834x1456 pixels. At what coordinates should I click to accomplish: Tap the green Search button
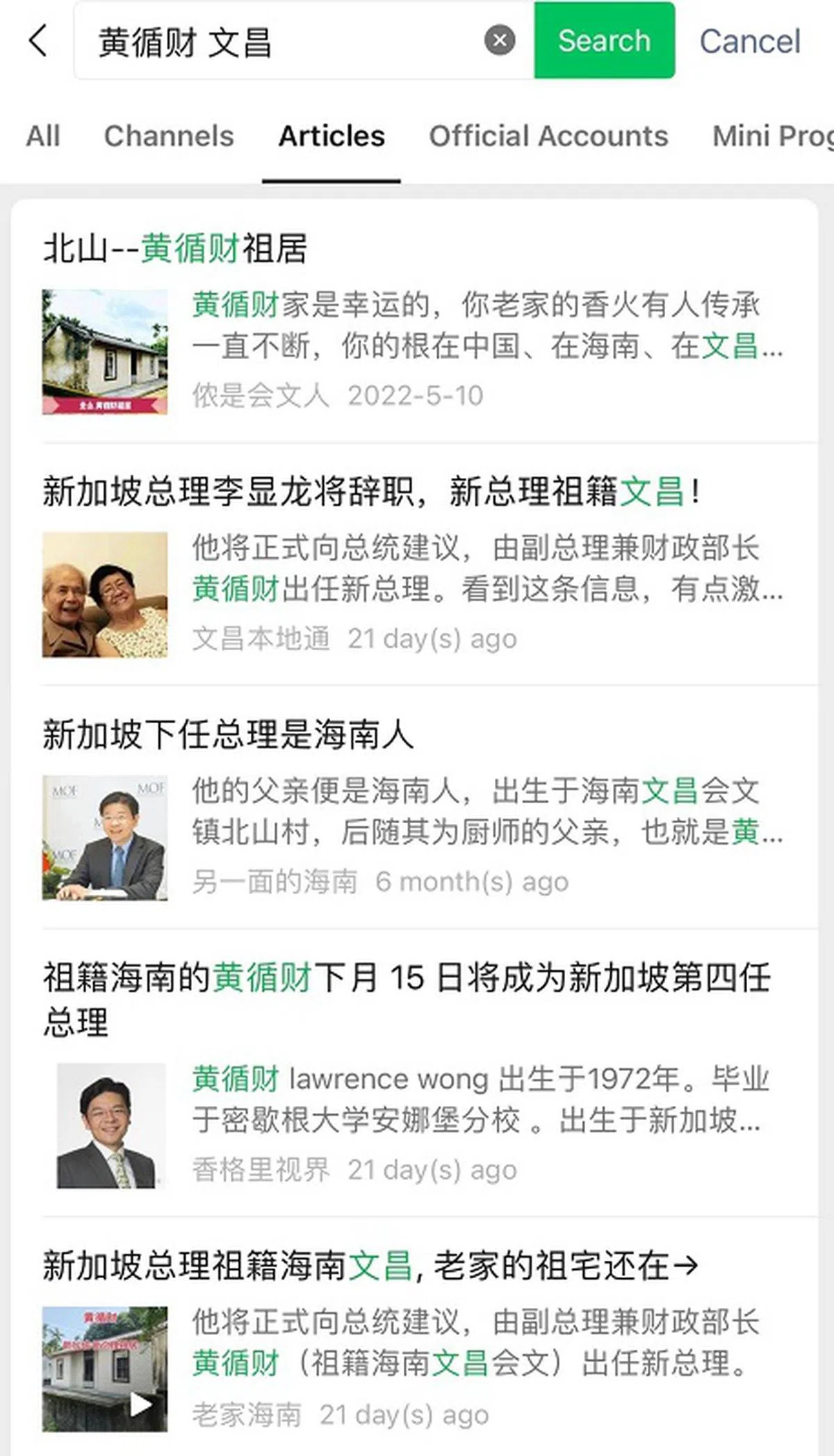click(x=604, y=40)
